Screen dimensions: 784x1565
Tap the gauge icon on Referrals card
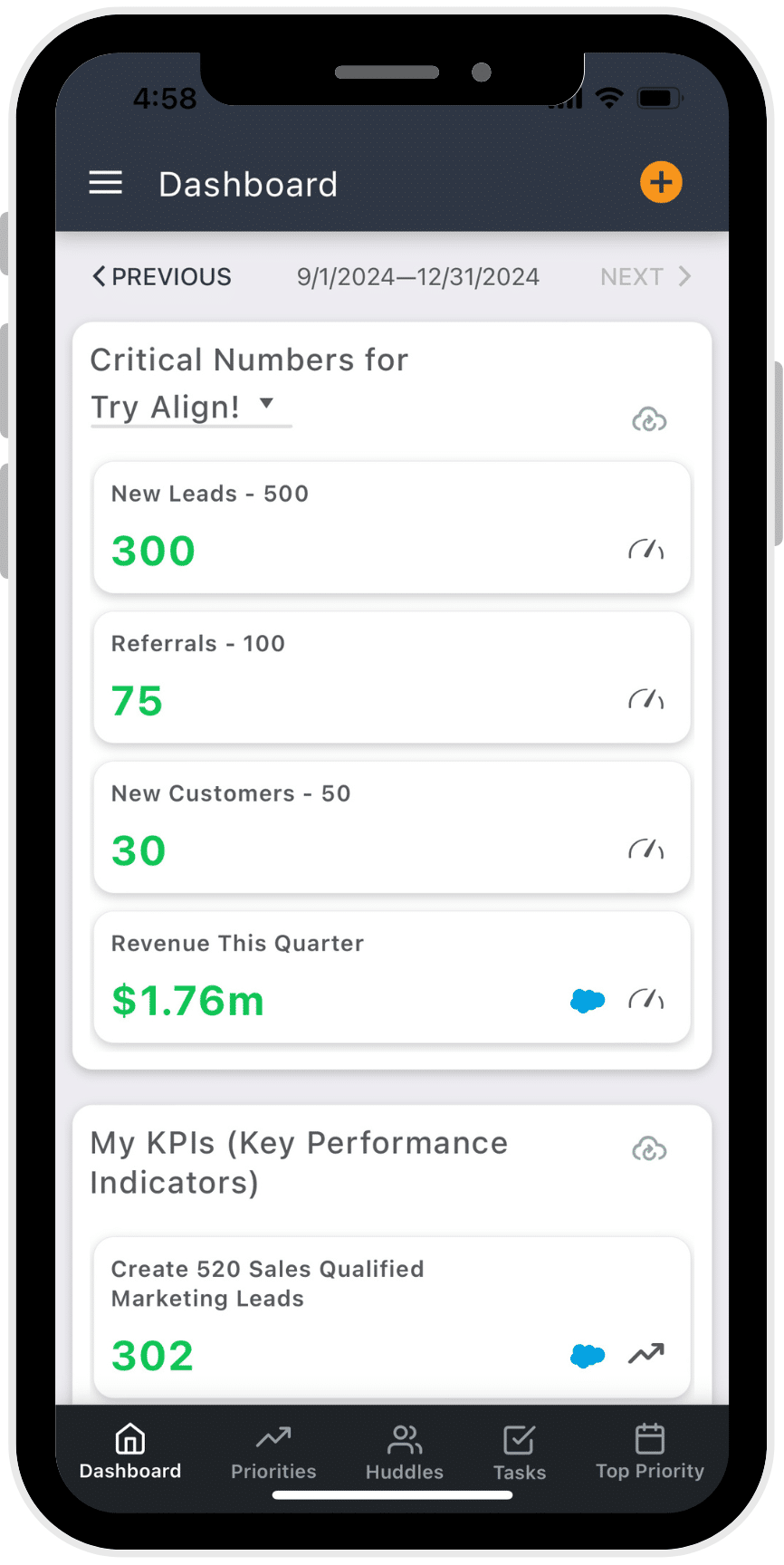[646, 699]
